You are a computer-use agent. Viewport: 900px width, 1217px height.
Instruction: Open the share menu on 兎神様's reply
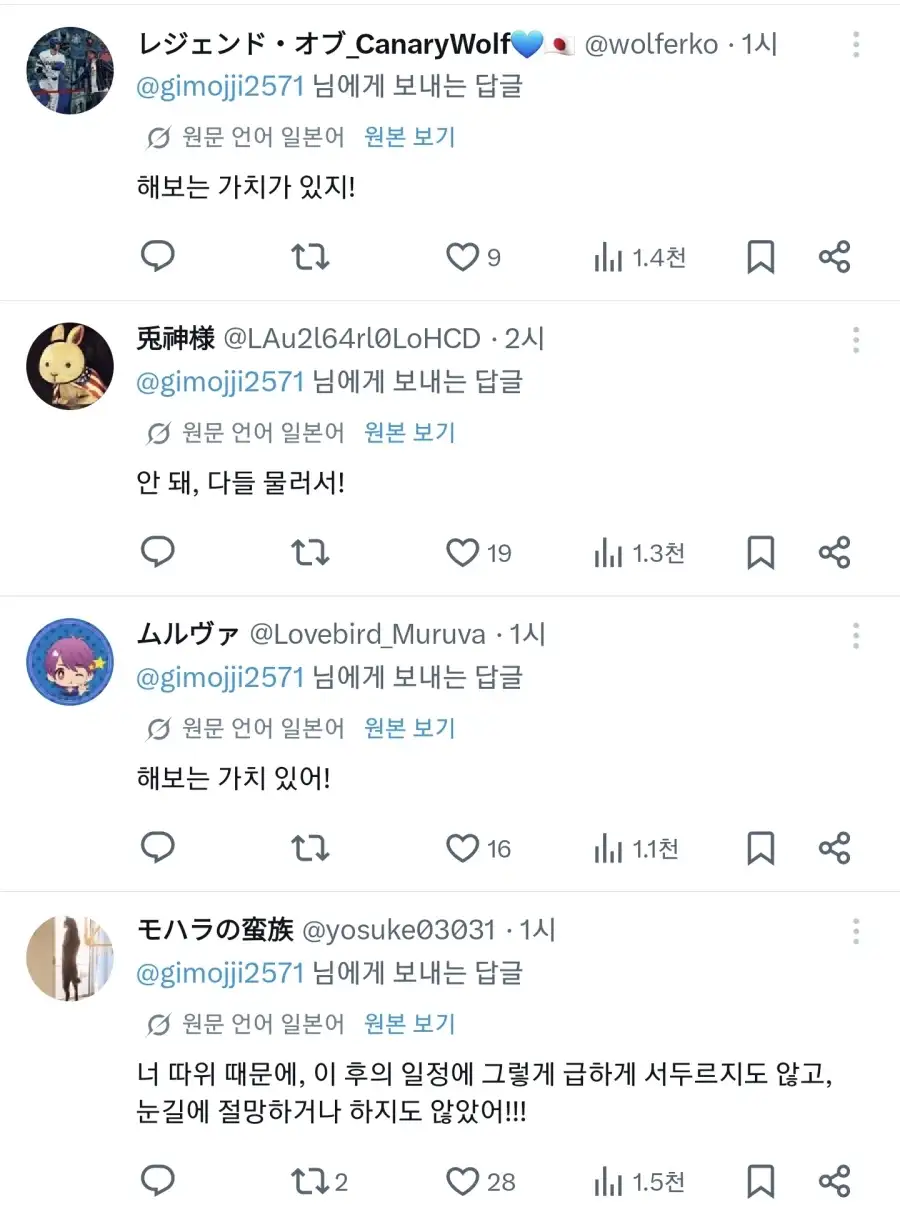834,552
